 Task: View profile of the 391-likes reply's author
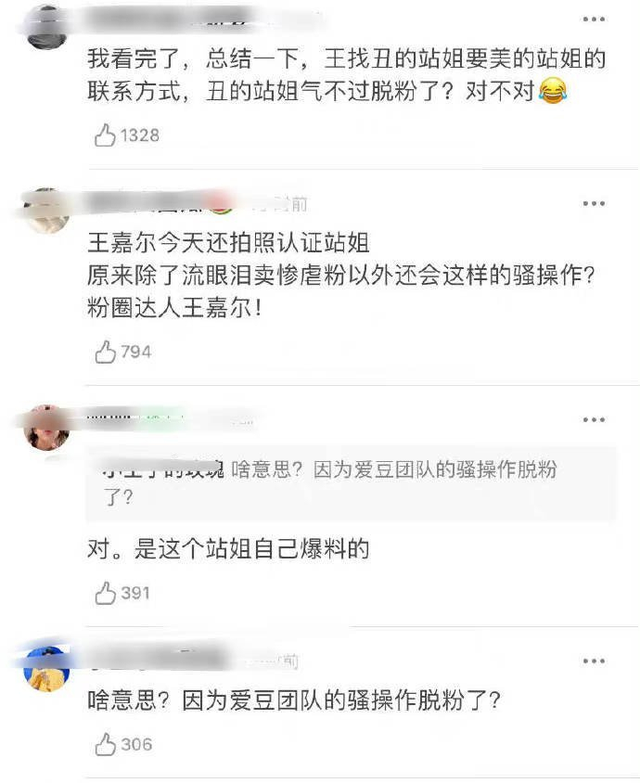click(x=46, y=427)
